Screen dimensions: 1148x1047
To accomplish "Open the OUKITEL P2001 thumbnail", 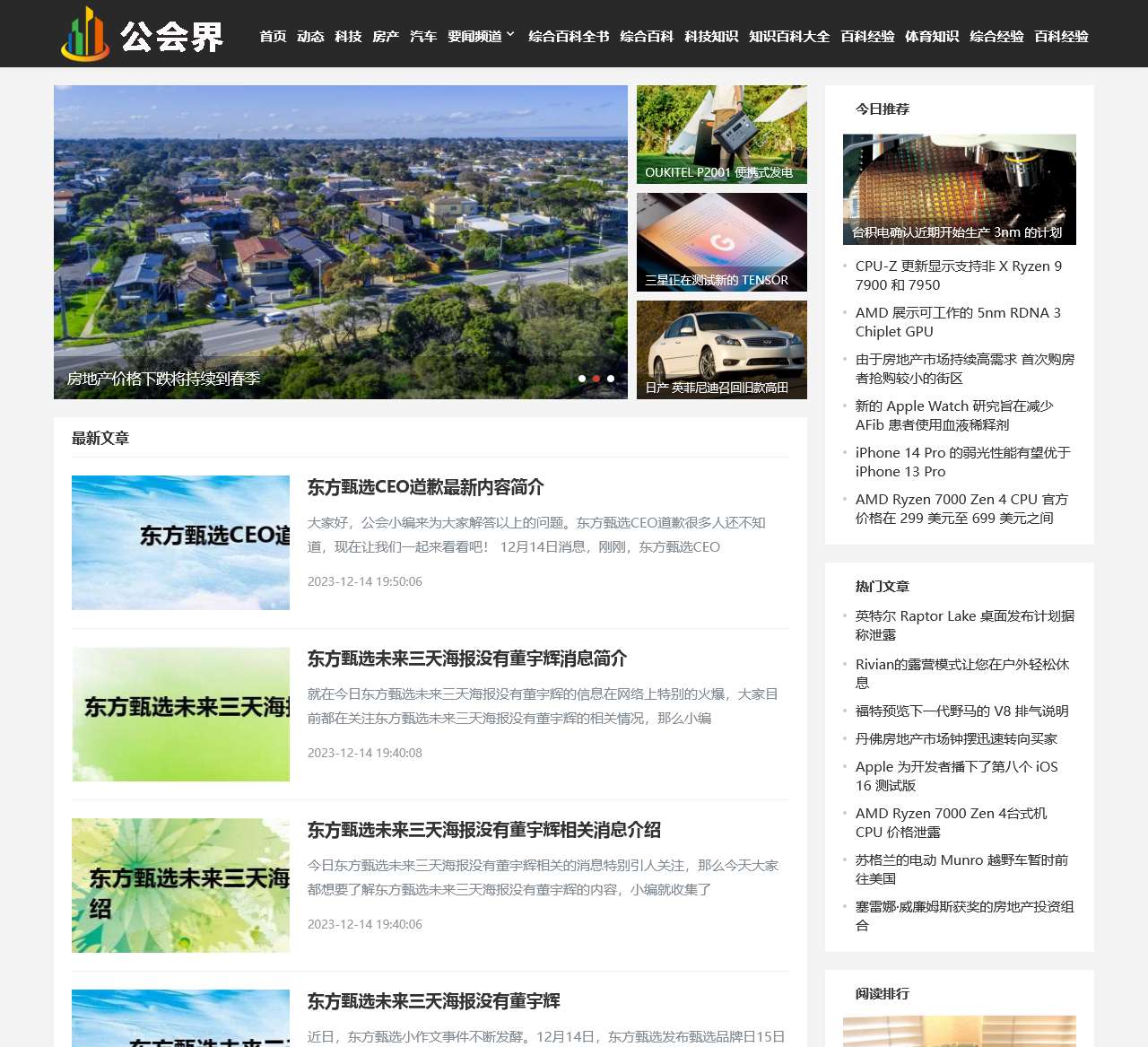I will point(722,135).
